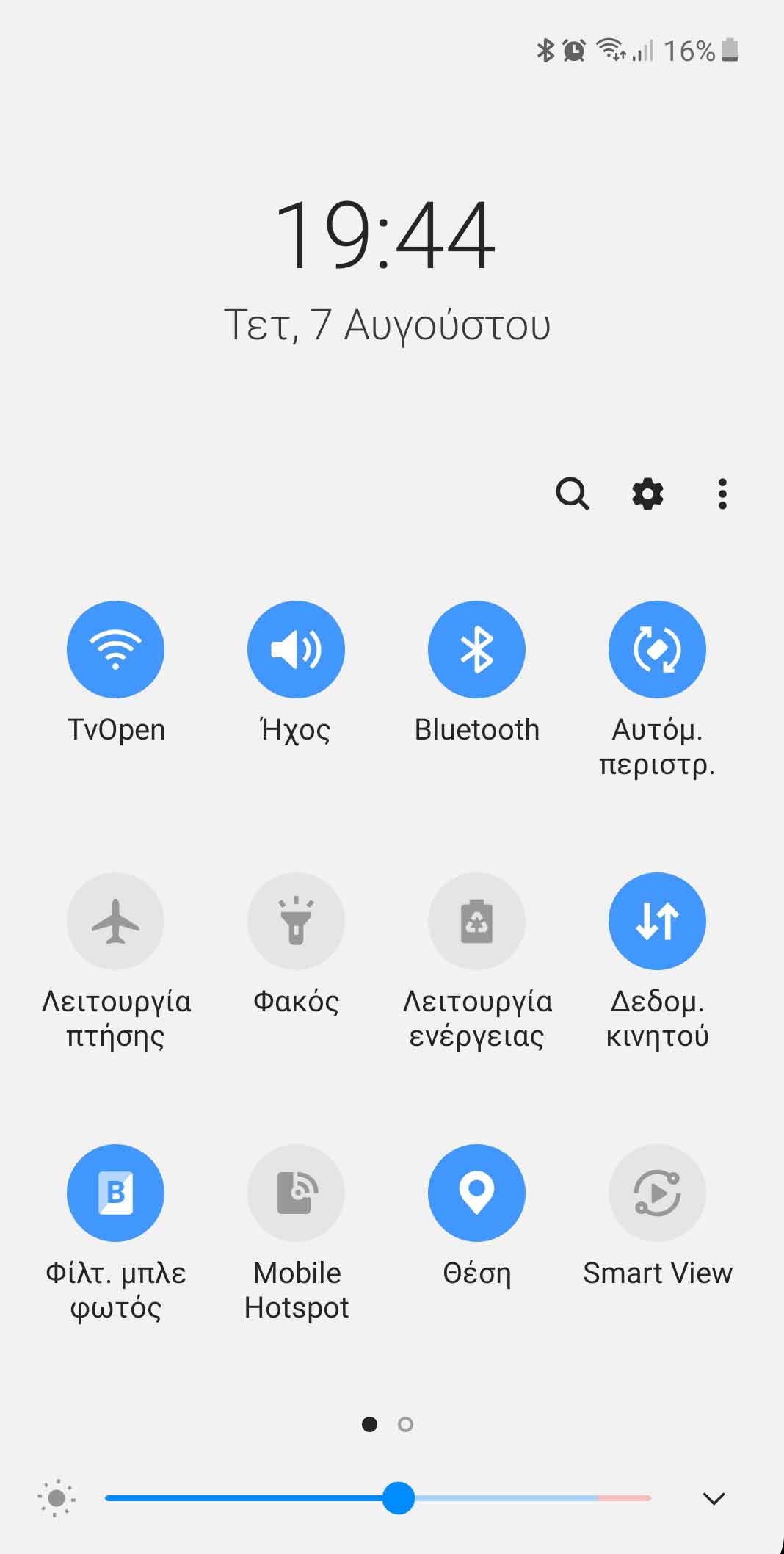This screenshot has width=784, height=1554.
Task: Set brightness to maximum on the slider
Action: (x=649, y=1498)
